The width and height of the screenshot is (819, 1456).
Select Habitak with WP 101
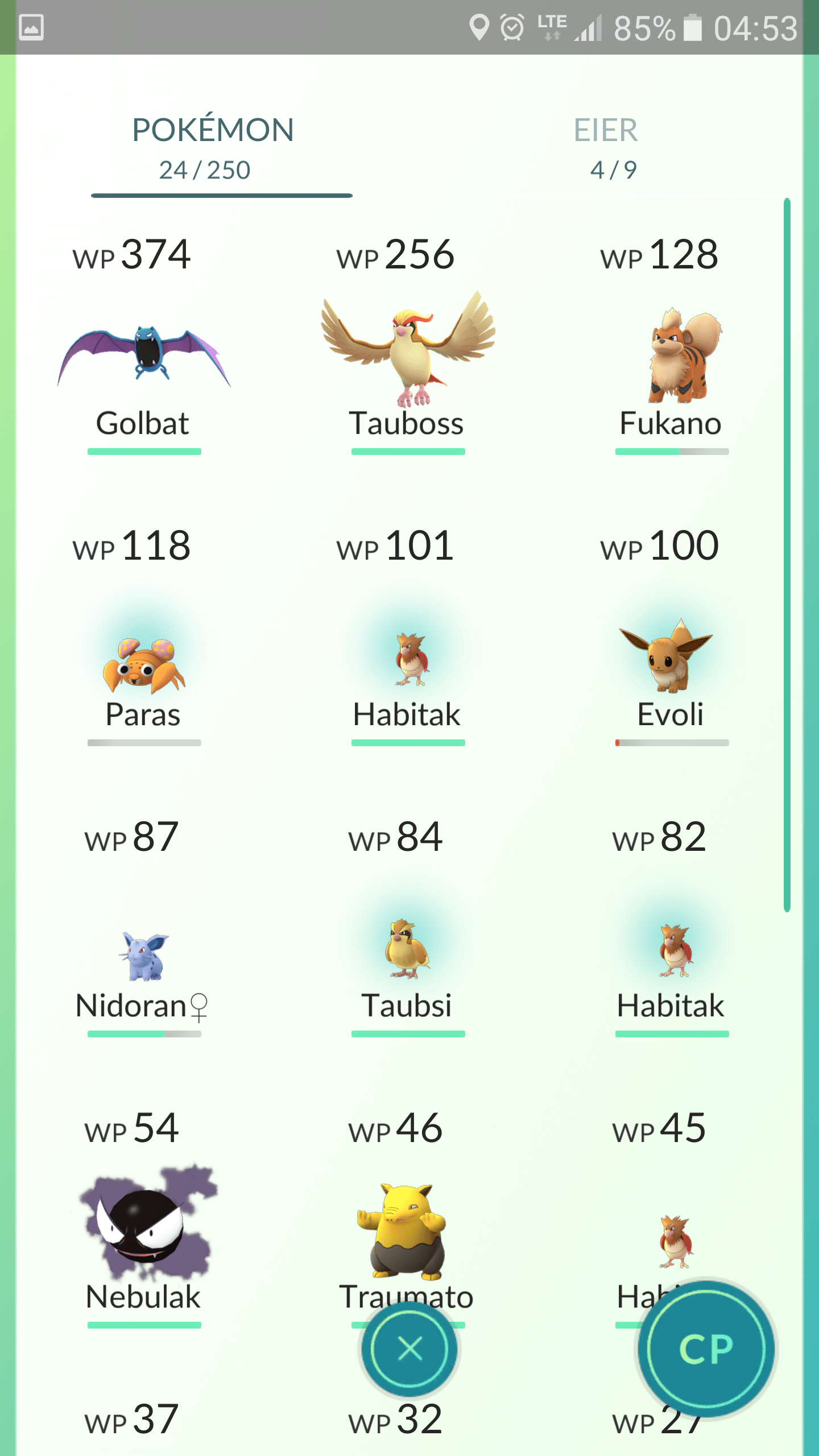pos(408,665)
